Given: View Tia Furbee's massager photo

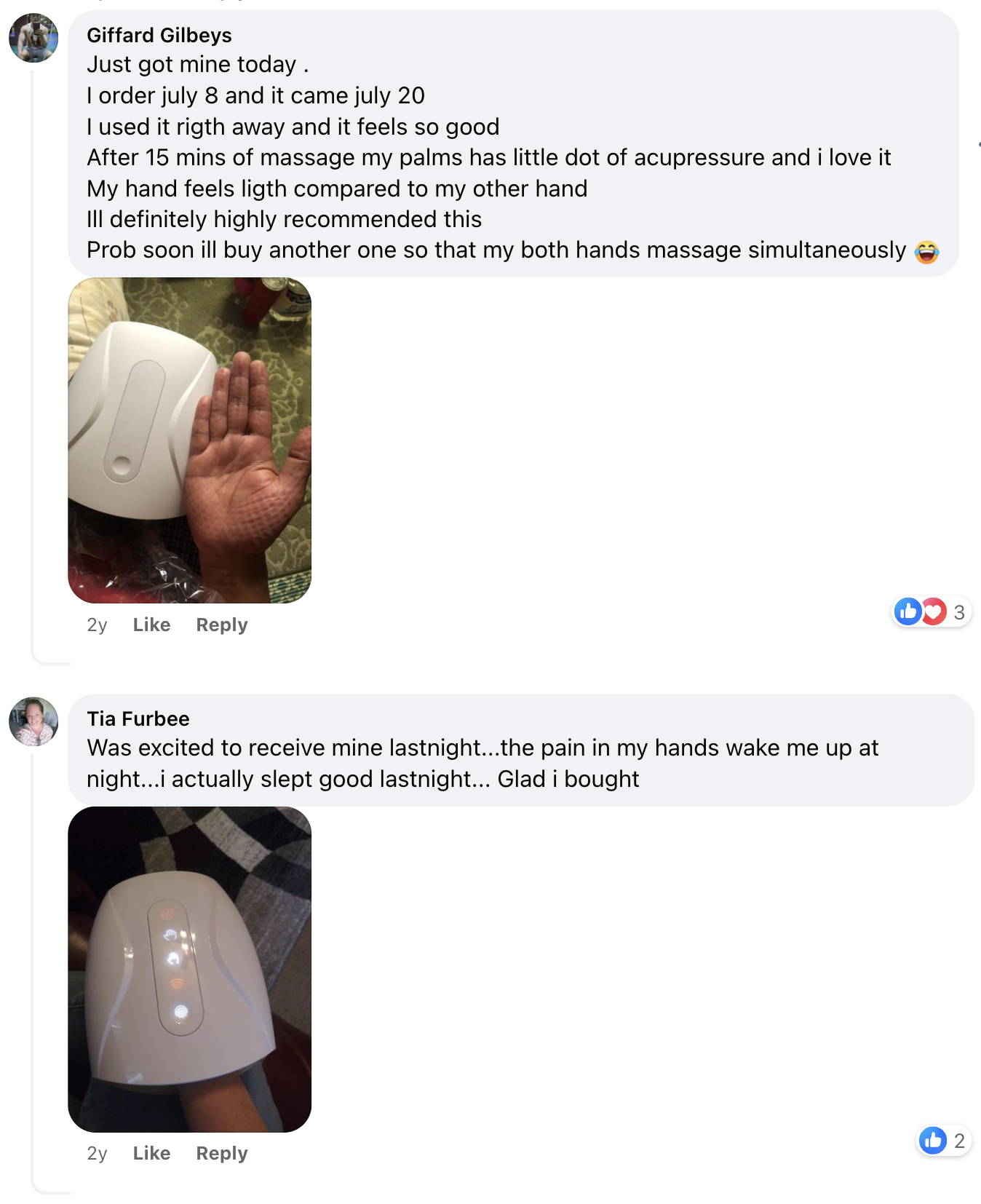Looking at the screenshot, I should click(x=189, y=969).
